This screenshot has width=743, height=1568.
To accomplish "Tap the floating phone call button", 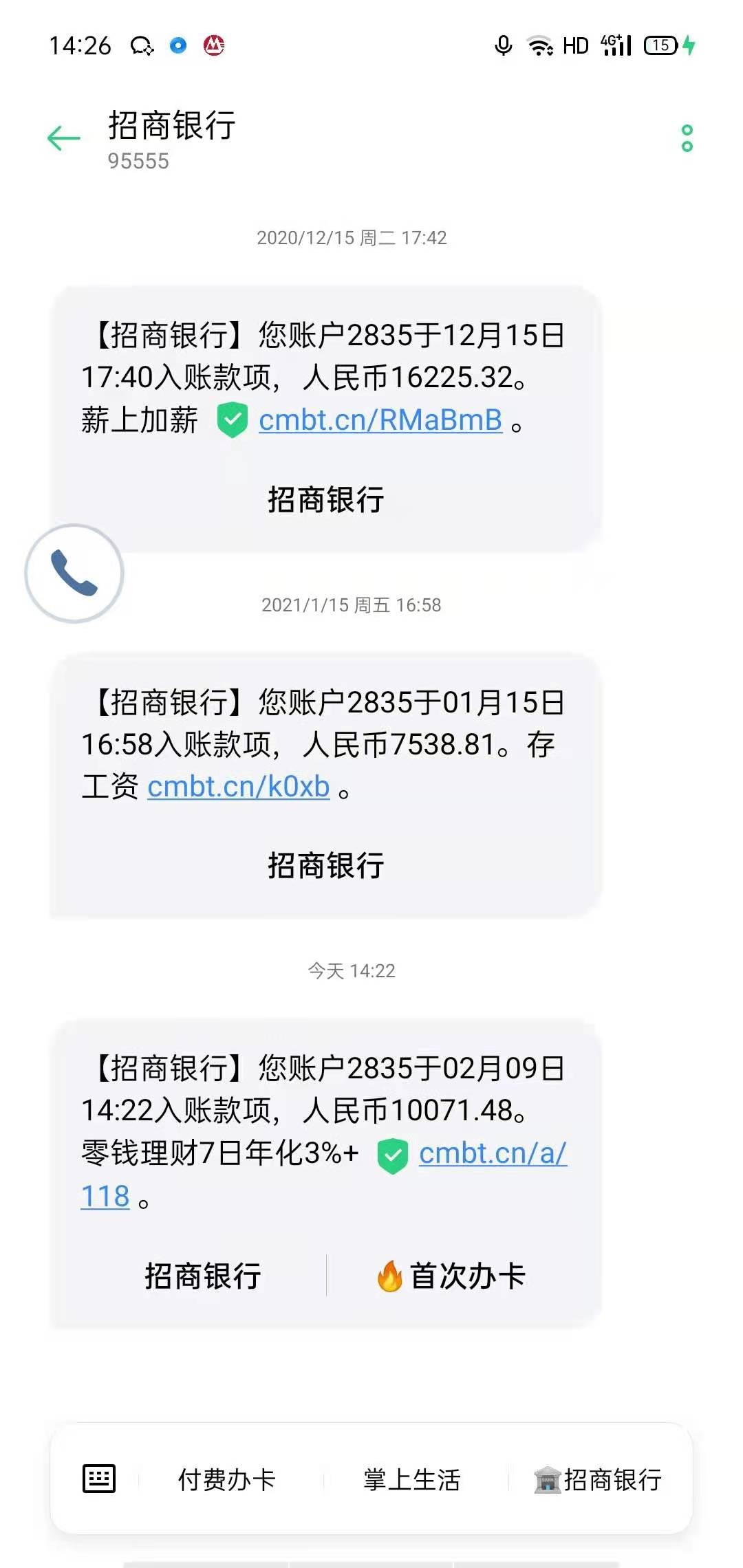I will [74, 573].
